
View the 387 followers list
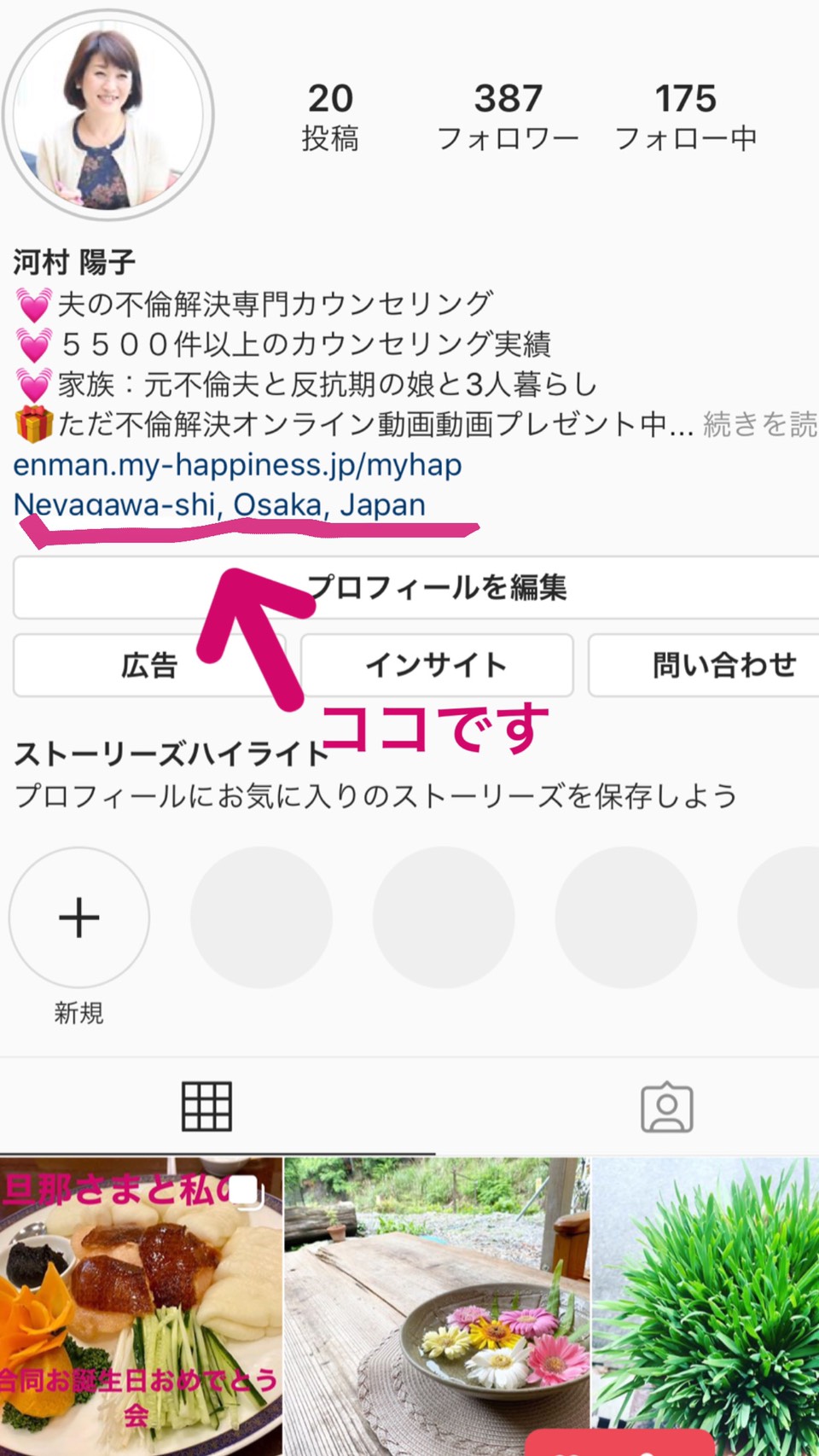(x=508, y=117)
